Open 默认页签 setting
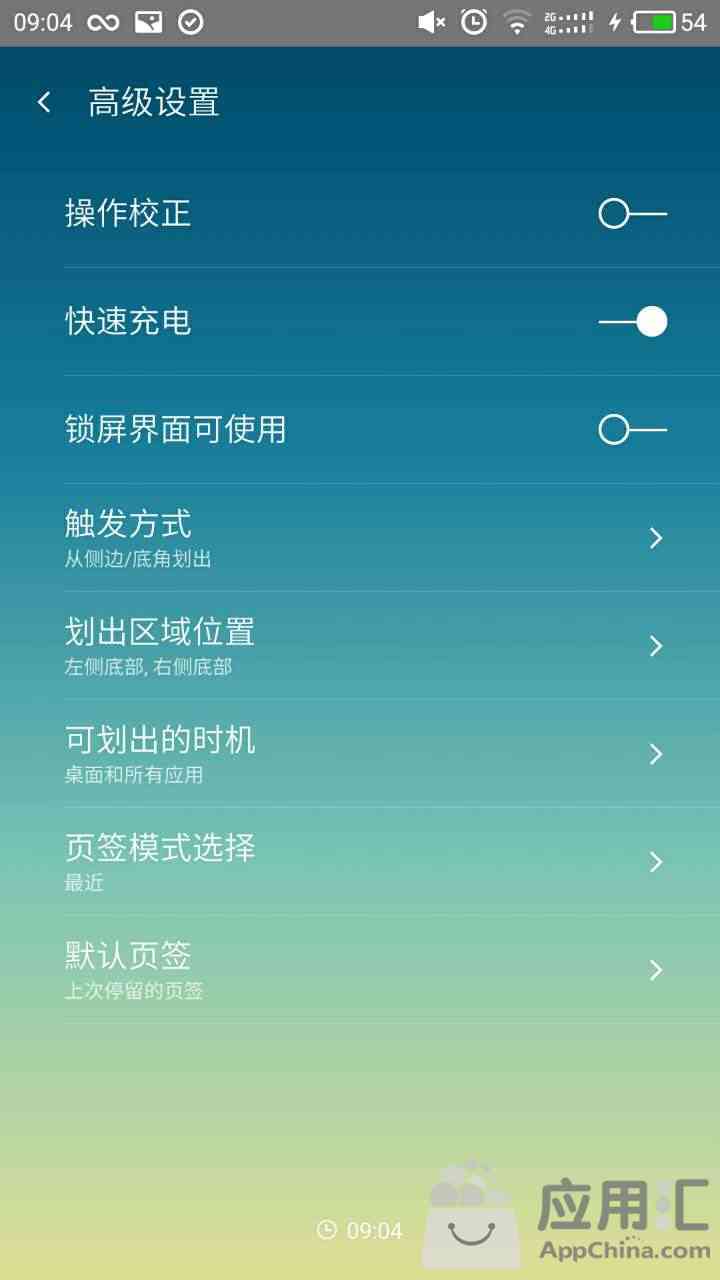The image size is (720, 1280). point(360,970)
